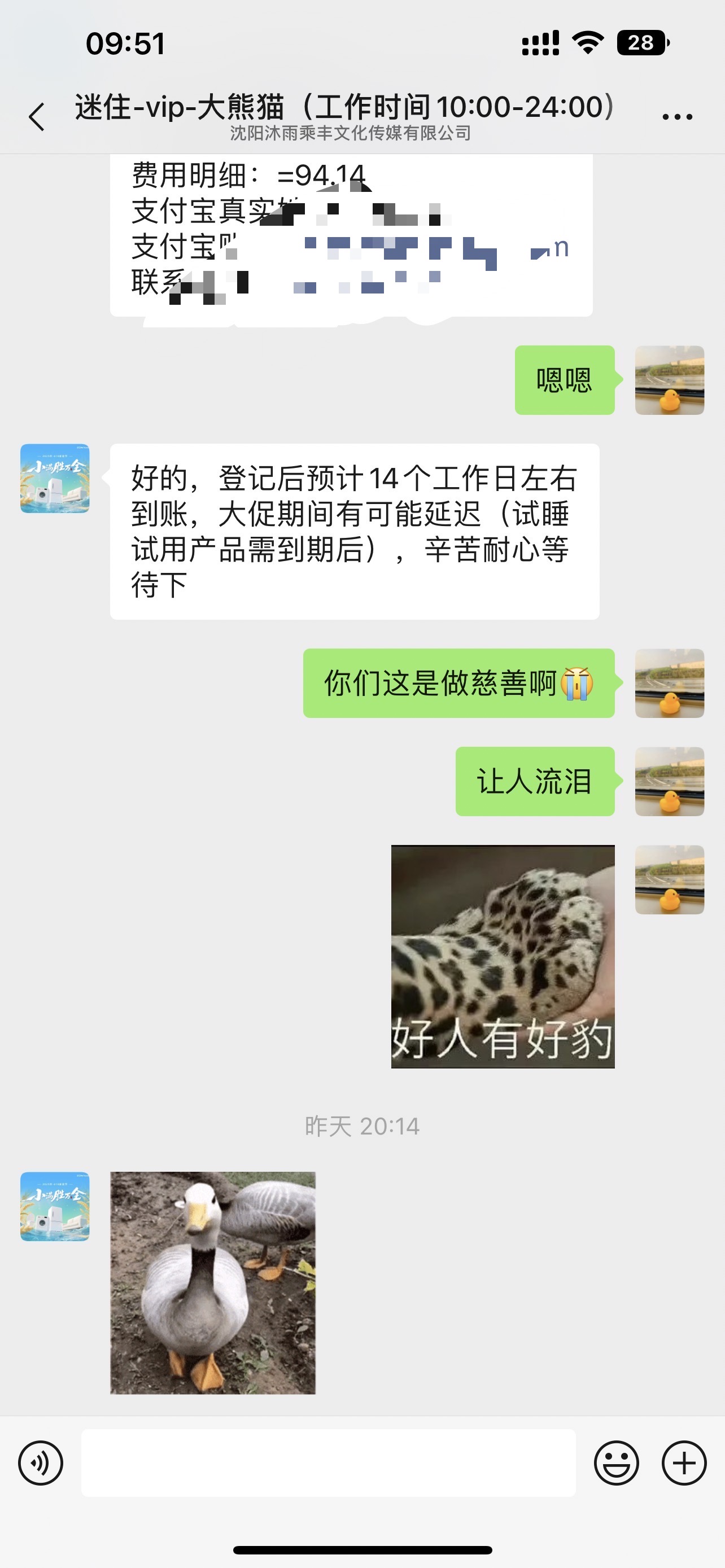The width and height of the screenshot is (725, 1568).
Task: Open contact avatar beside the goose picture
Action: (55, 1206)
